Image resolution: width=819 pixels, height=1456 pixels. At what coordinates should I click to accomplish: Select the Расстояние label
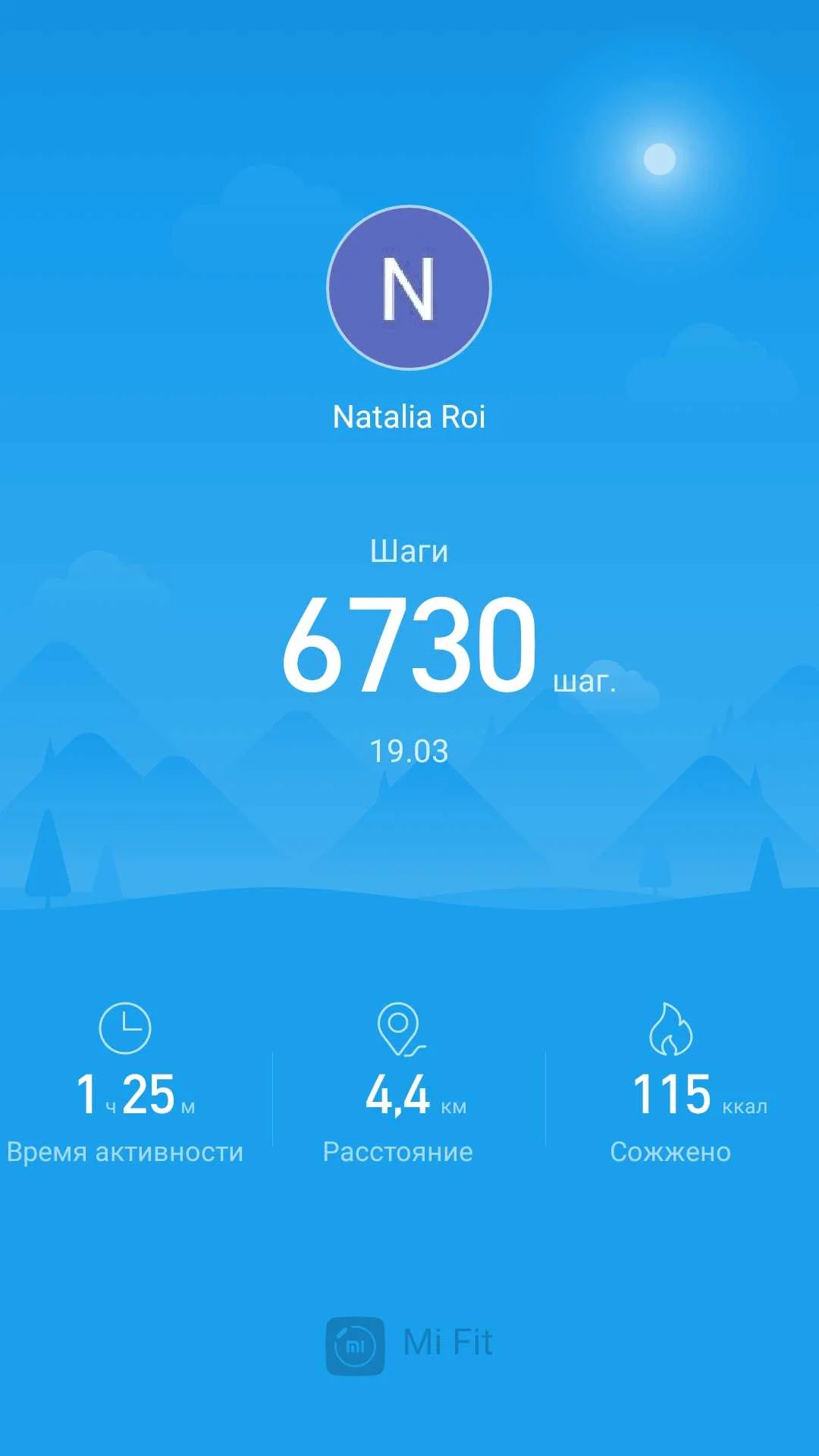click(400, 1151)
